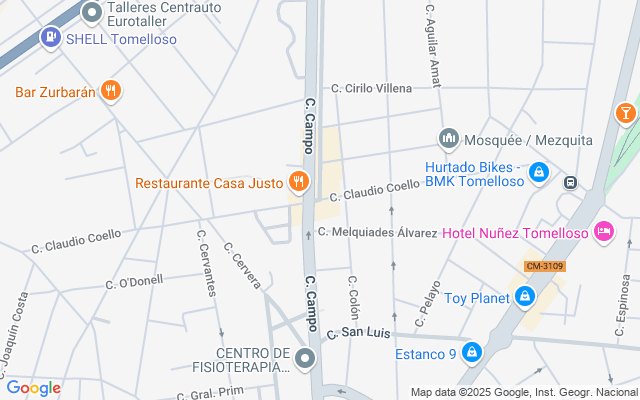Open the Hotel Nuñez Tomelloso lodging pin

pos(604,232)
